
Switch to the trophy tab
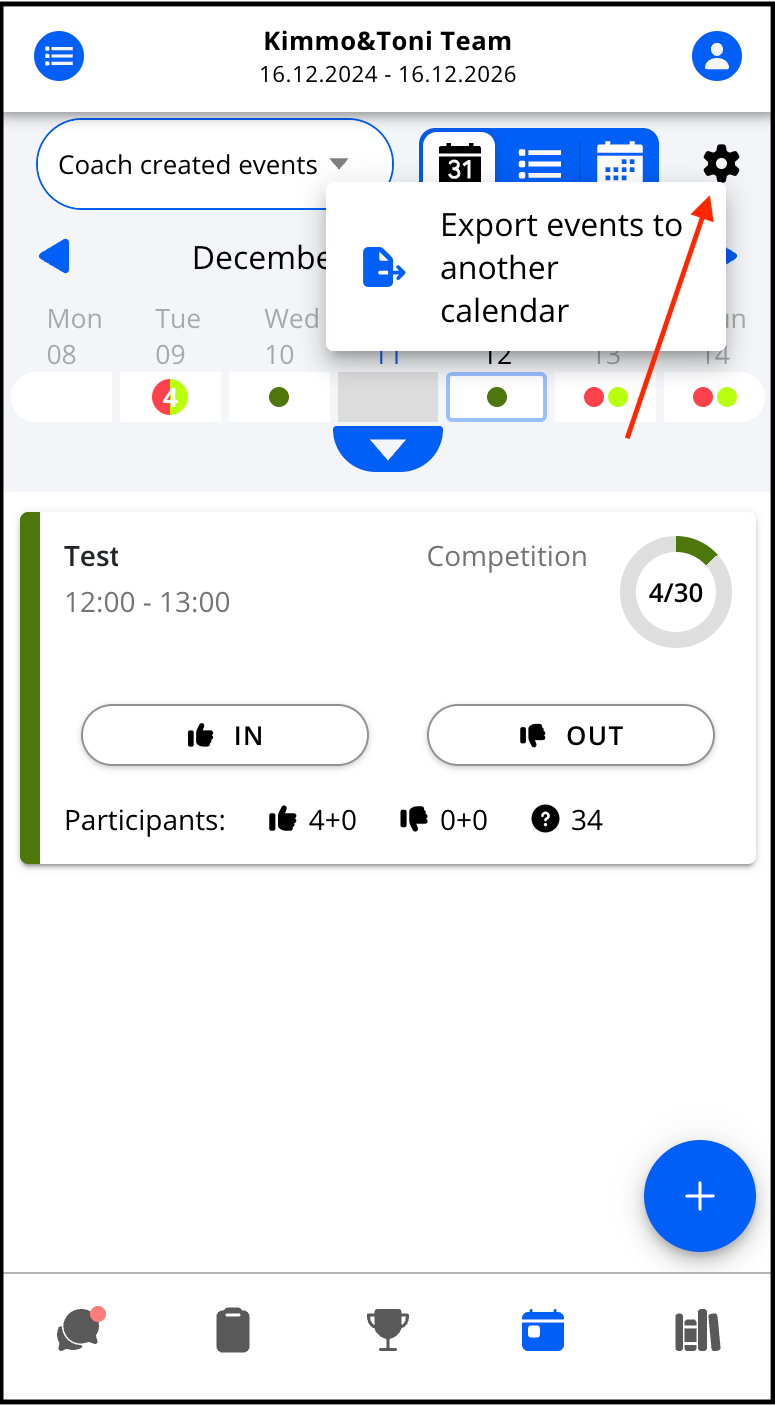point(387,1331)
